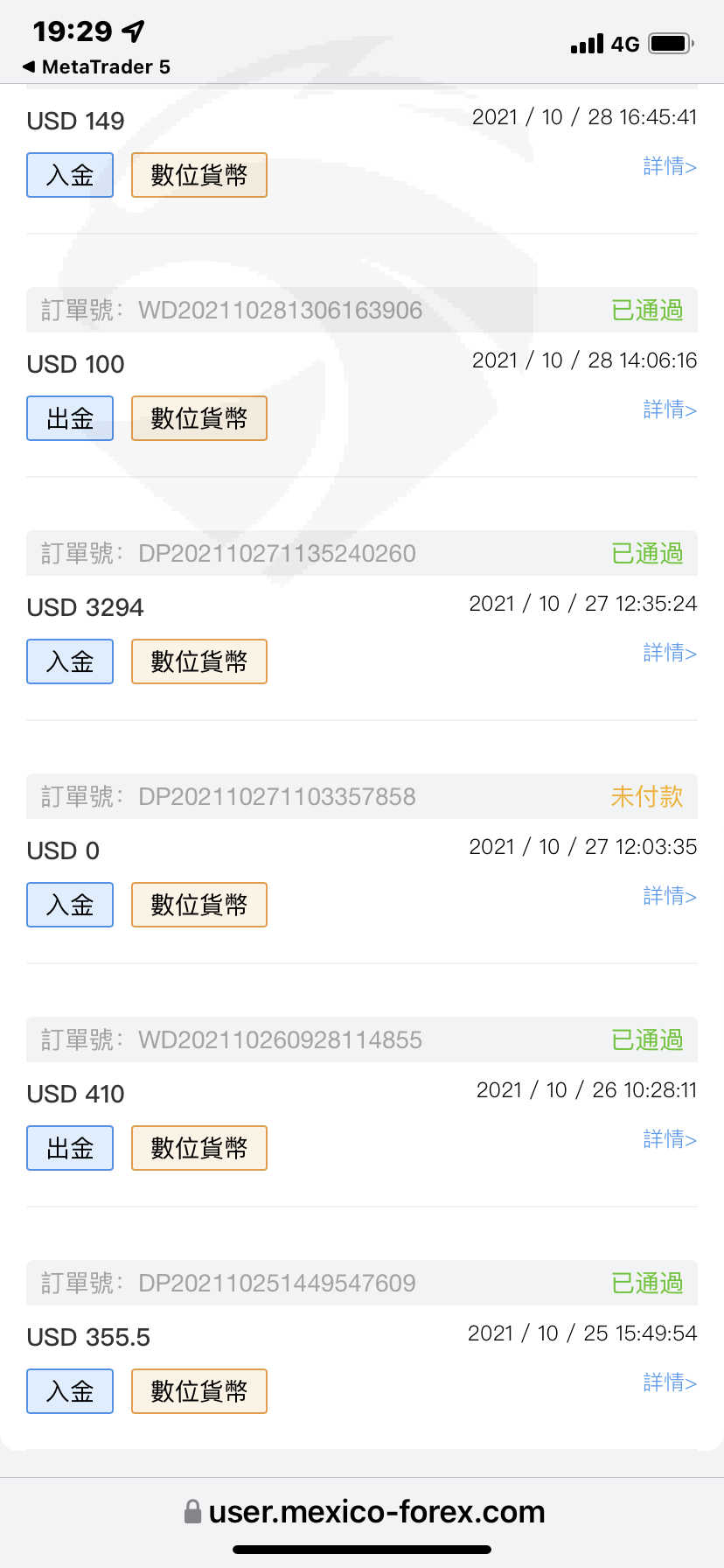Tap the user.mexico-forex.com address bar

[x=364, y=1511]
